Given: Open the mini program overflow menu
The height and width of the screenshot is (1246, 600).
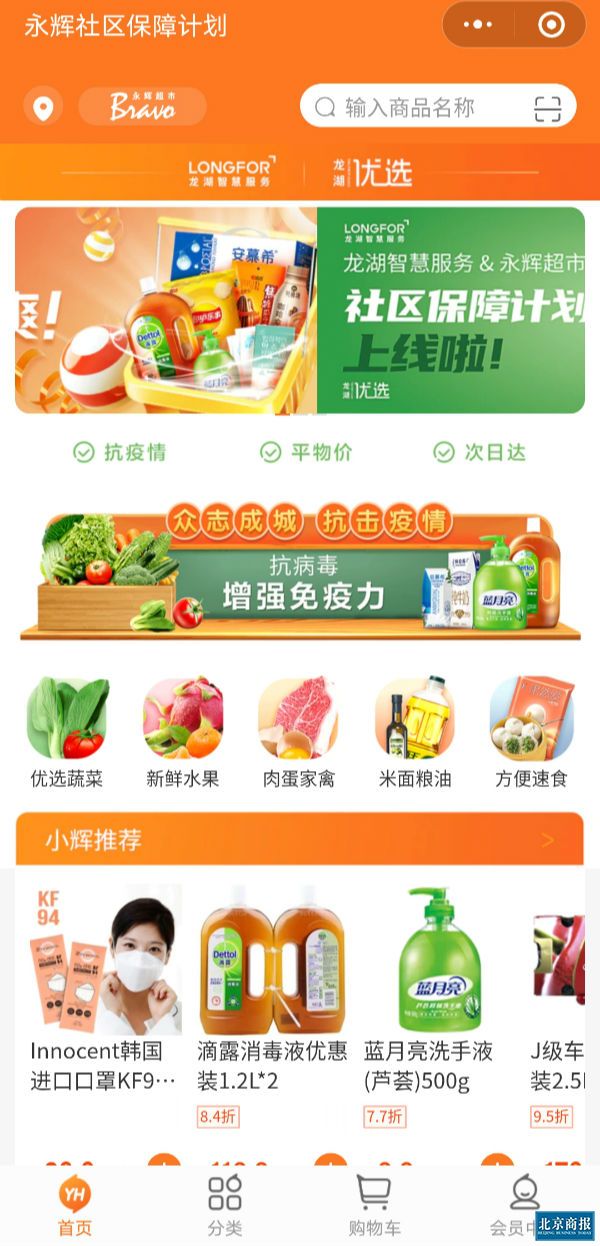Looking at the screenshot, I should click(478, 25).
